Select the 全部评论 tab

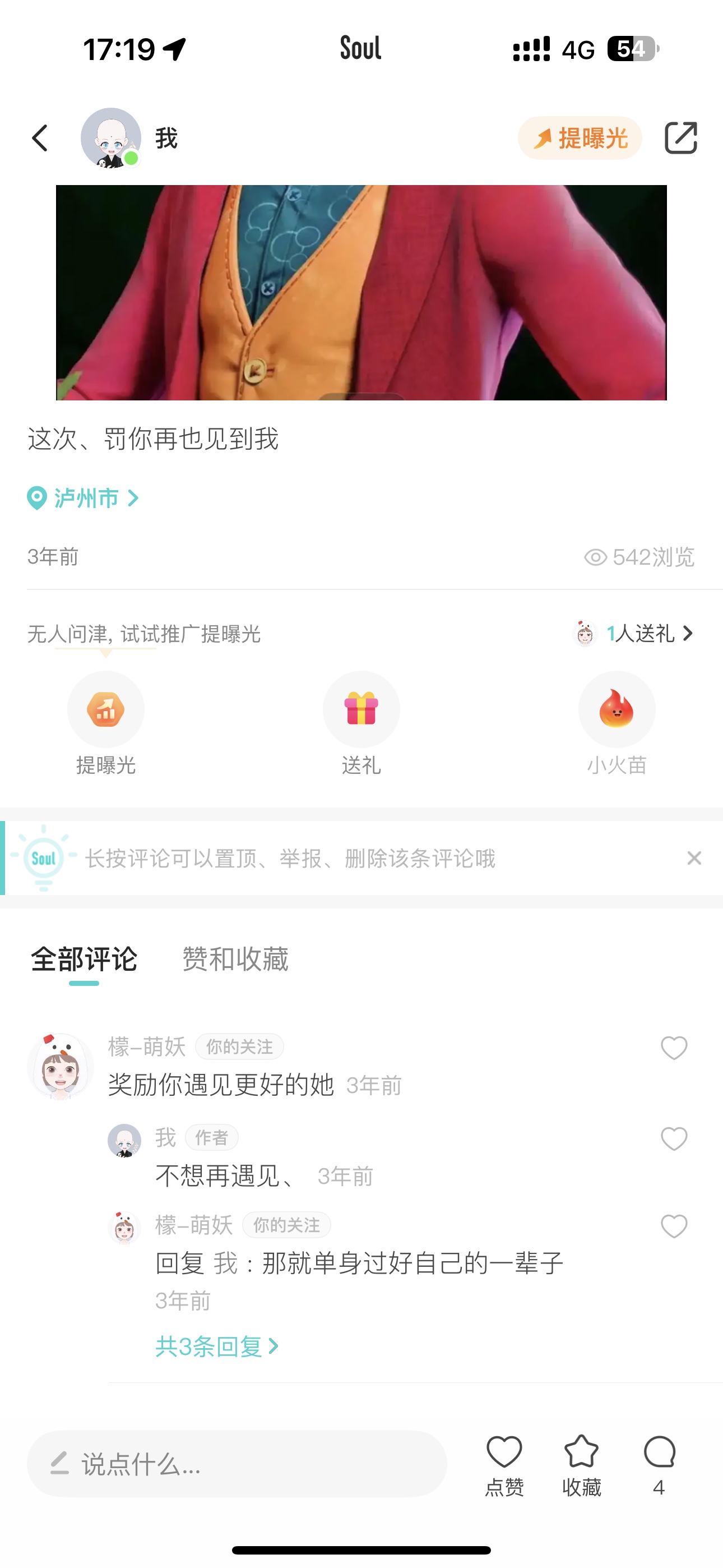click(x=84, y=960)
